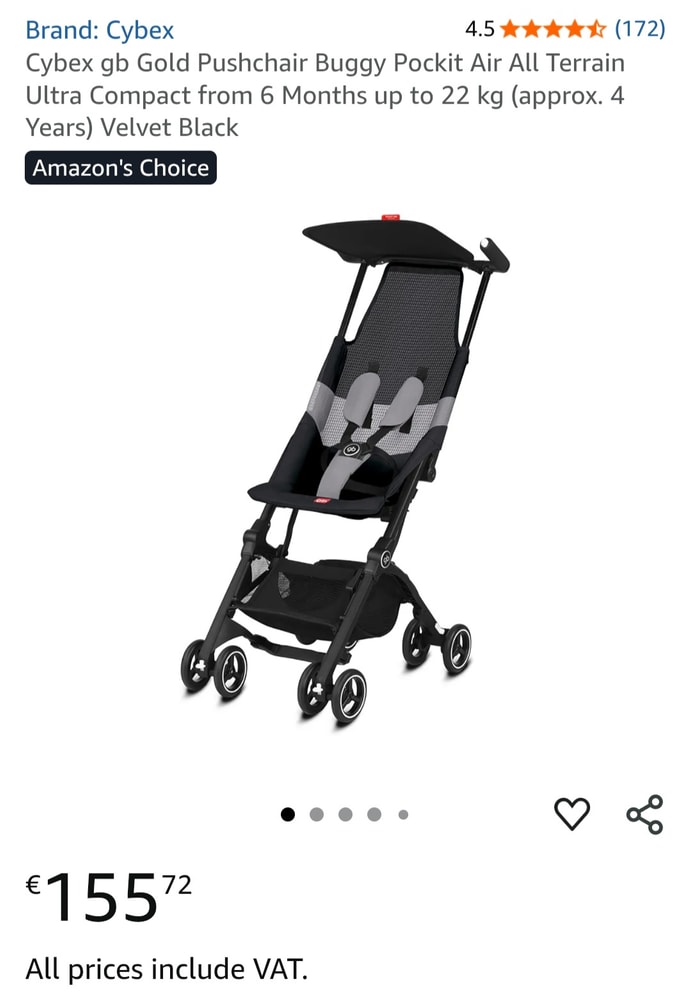This screenshot has width=691, height=1000.
Task: Tap the image gallery page dots
Action: tap(345, 814)
